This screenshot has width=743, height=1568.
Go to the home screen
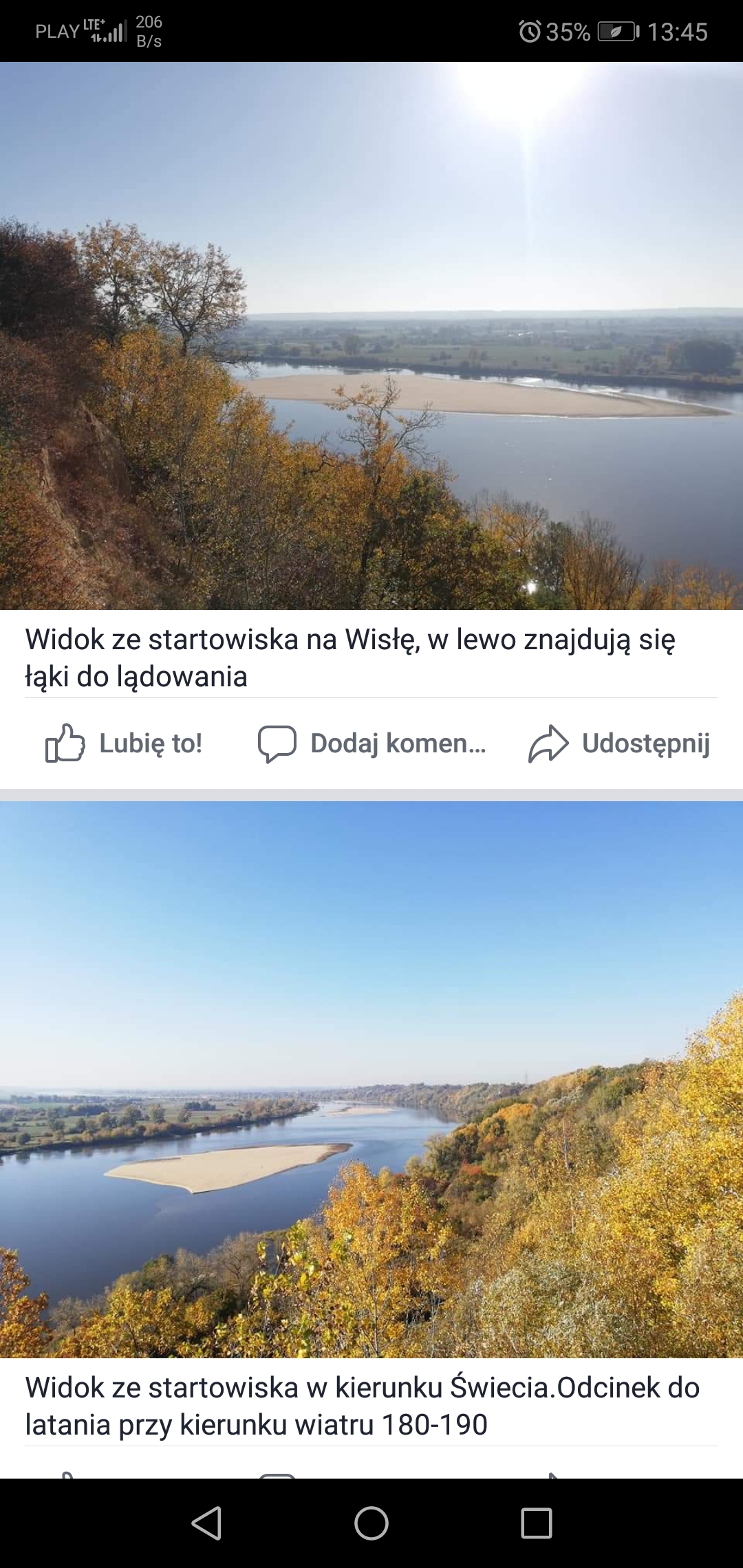(x=371, y=1523)
